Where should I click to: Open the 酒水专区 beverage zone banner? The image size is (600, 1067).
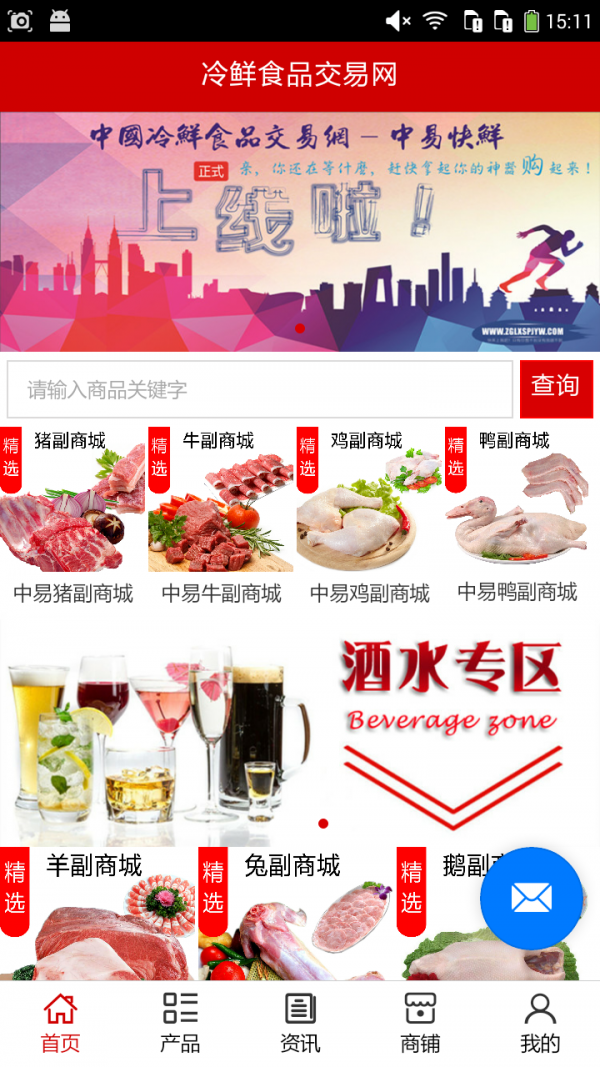pos(300,732)
